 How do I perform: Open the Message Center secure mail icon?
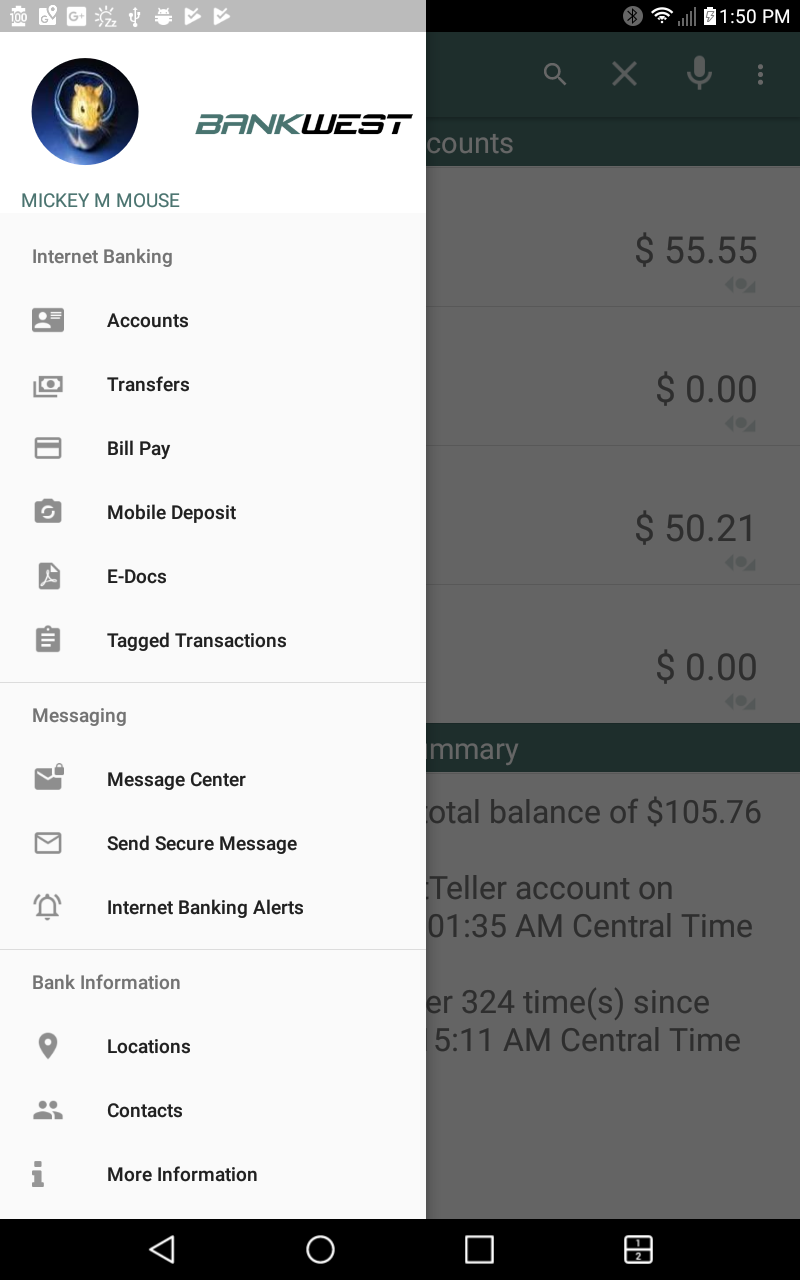[48, 779]
